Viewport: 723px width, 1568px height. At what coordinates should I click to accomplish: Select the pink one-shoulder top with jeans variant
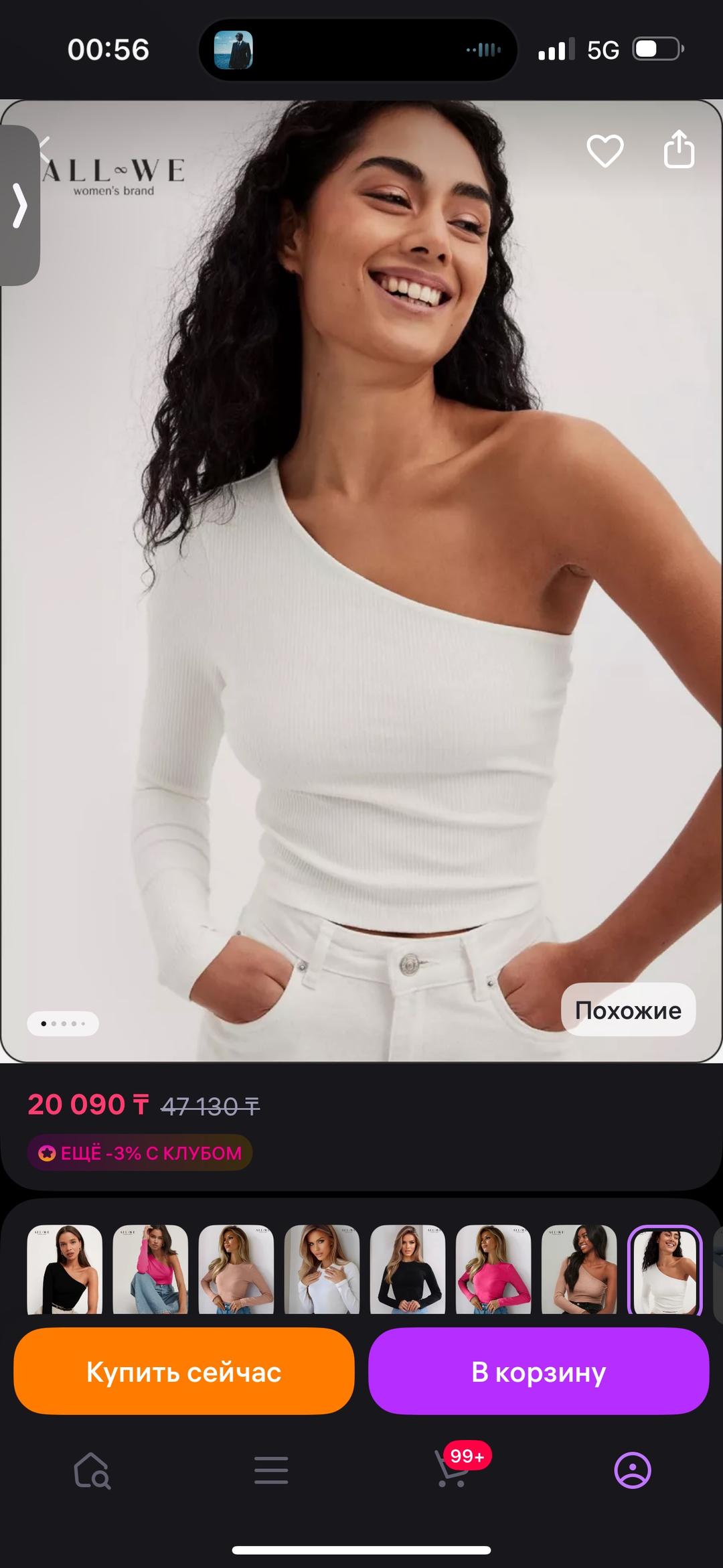pos(151,1270)
